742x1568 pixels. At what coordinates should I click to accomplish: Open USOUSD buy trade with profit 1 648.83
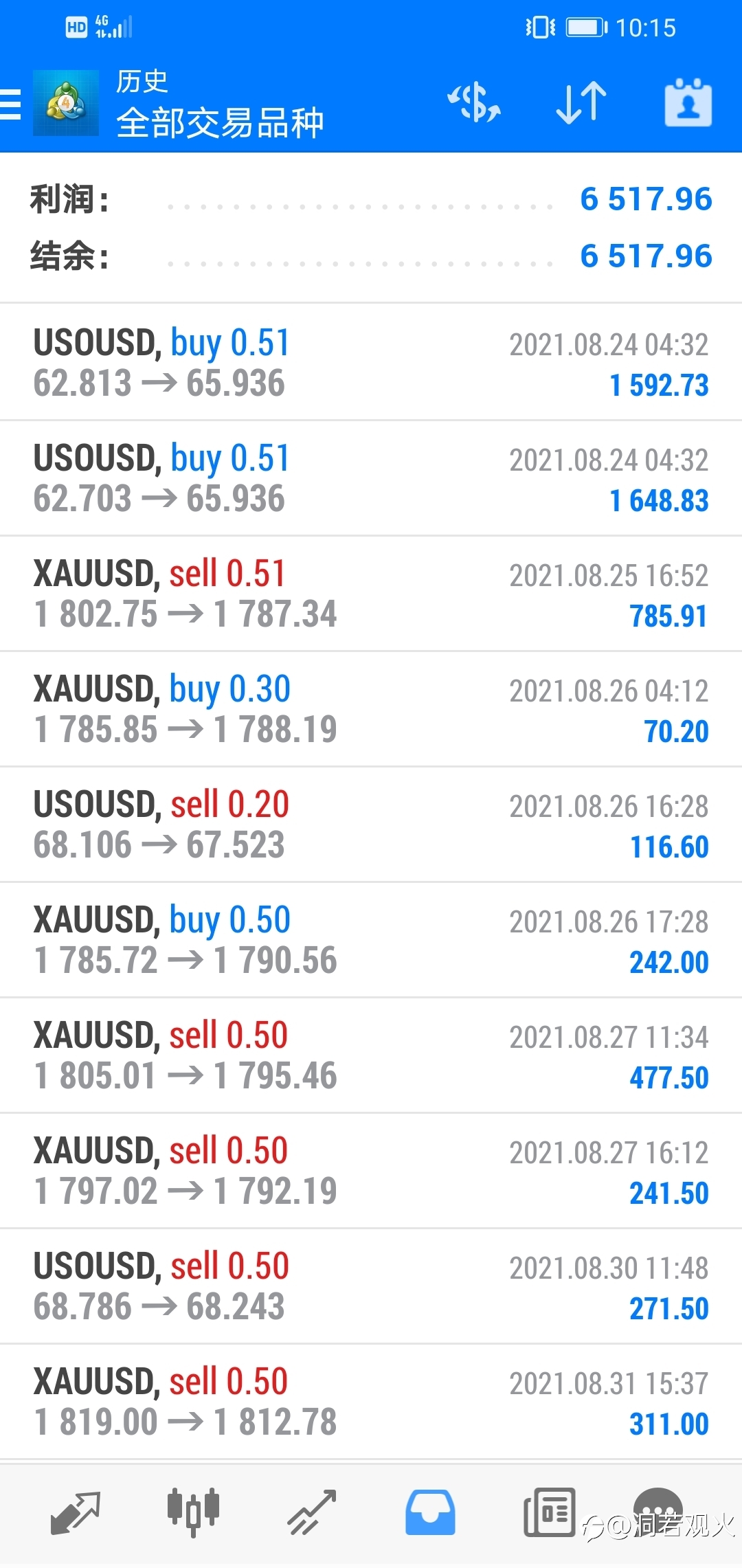[371, 478]
